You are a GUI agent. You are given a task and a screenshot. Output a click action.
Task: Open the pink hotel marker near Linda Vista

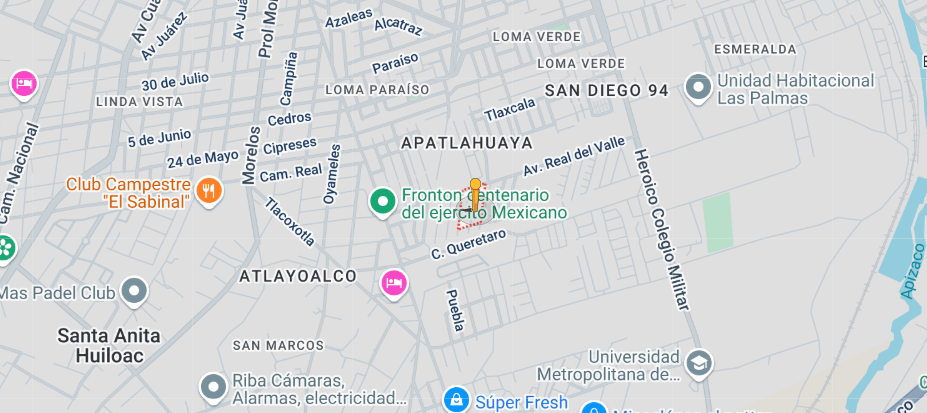pyautogui.click(x=24, y=83)
